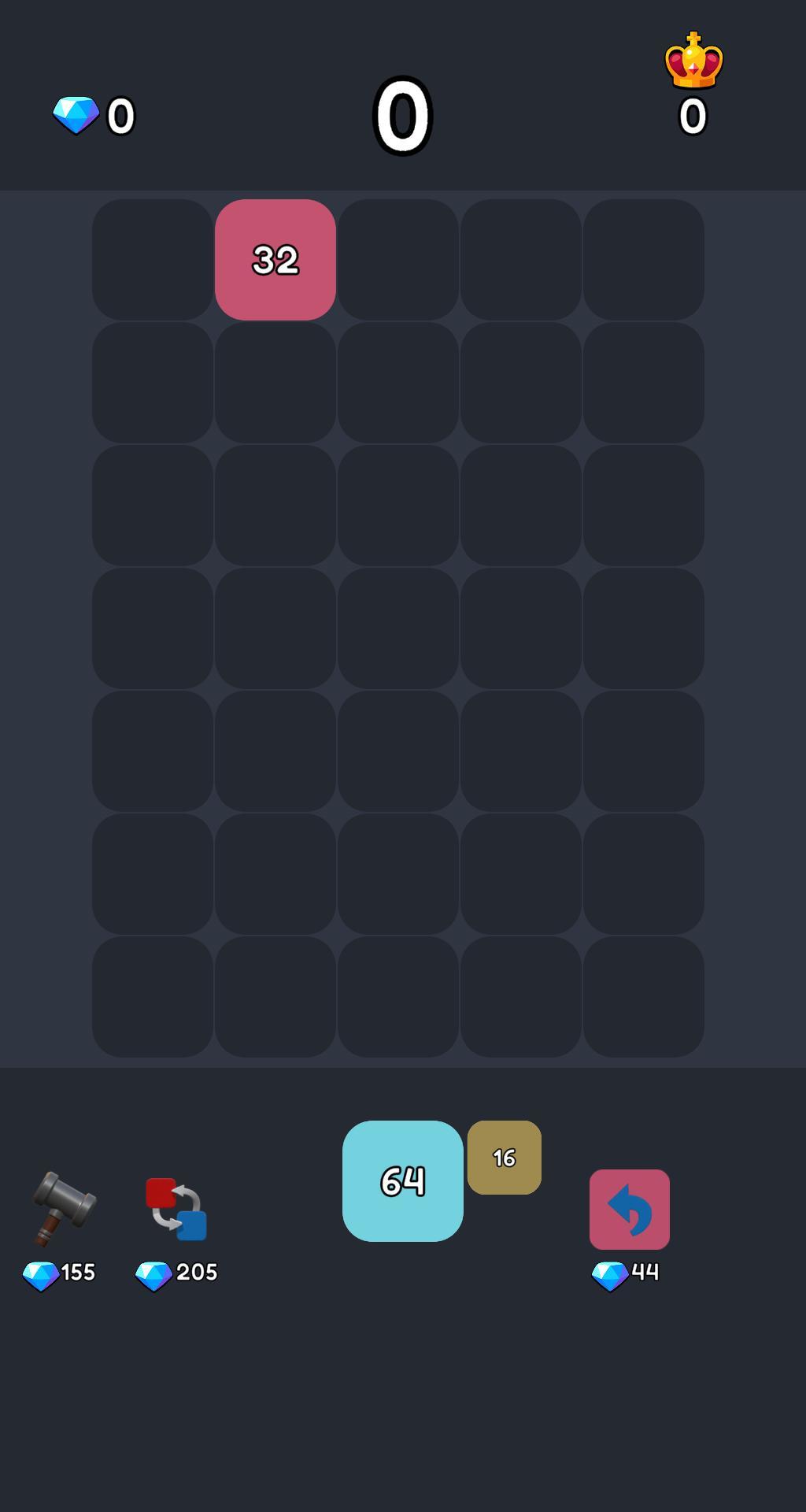Undo the last move

pyautogui.click(x=629, y=1210)
